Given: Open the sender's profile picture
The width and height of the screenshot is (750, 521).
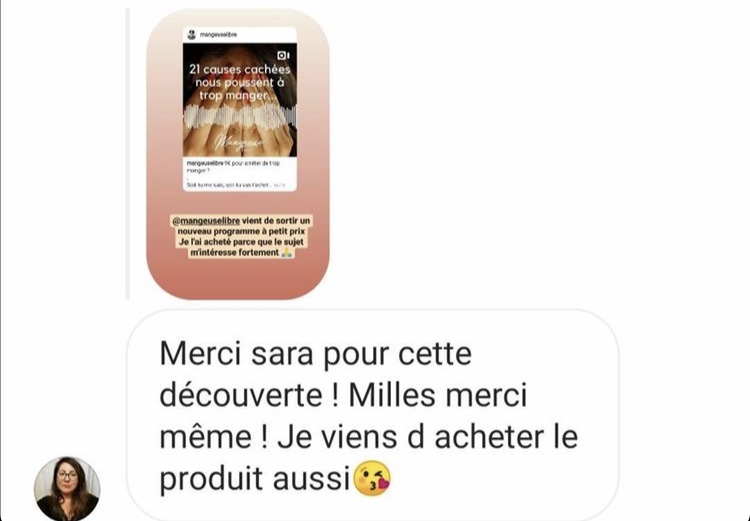Looking at the screenshot, I should click(x=67, y=488).
